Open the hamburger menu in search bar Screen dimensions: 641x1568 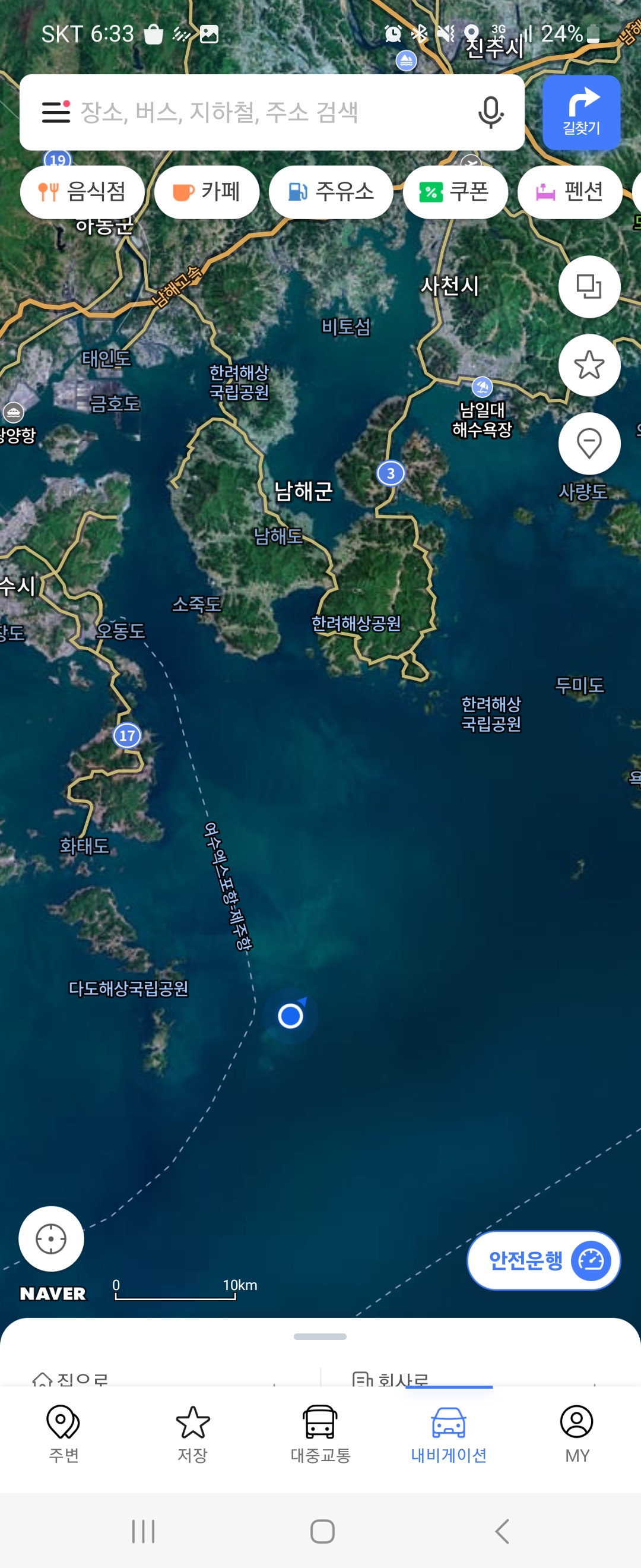[56, 112]
